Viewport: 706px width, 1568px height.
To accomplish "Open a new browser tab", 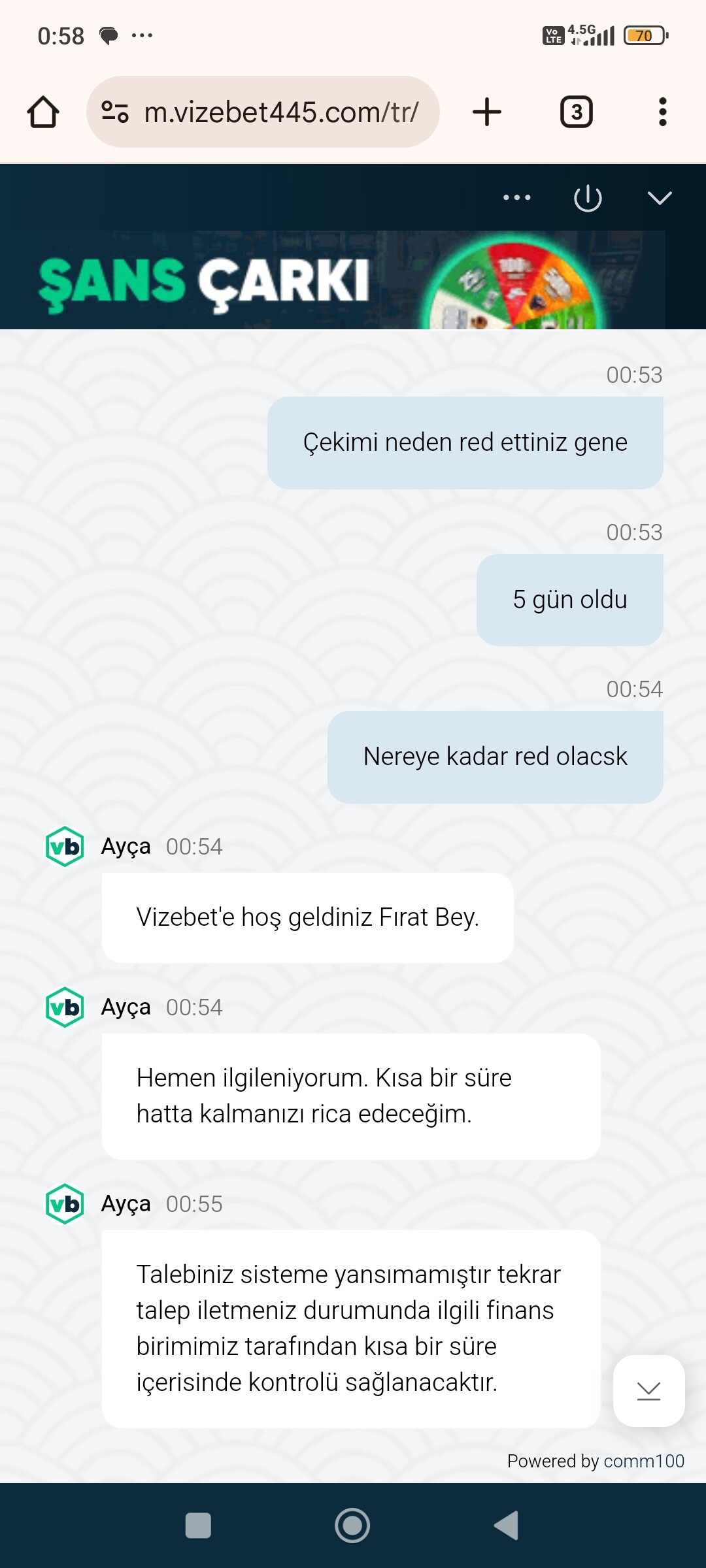I will [487, 112].
